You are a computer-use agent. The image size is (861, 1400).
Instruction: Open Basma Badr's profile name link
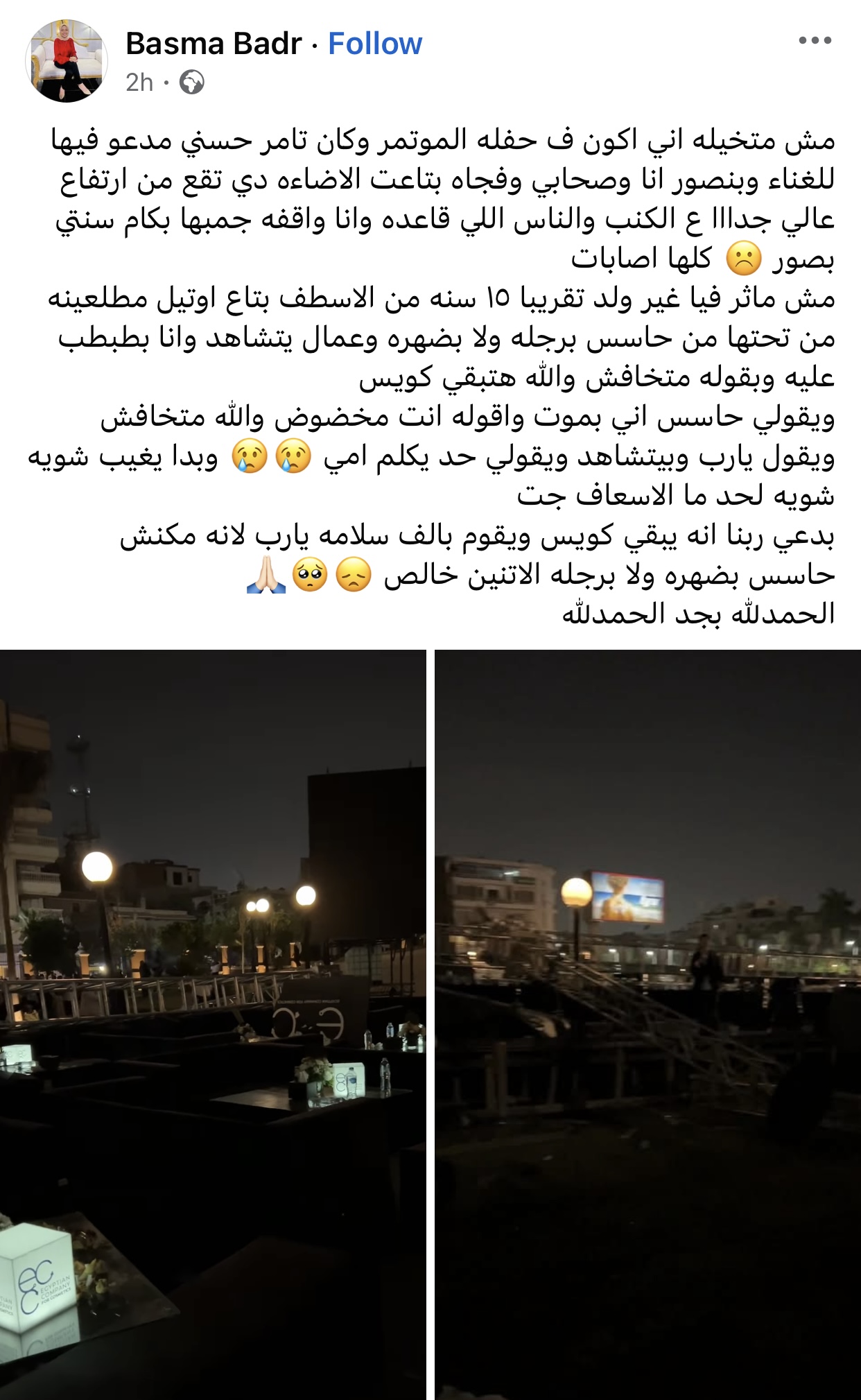point(214,44)
